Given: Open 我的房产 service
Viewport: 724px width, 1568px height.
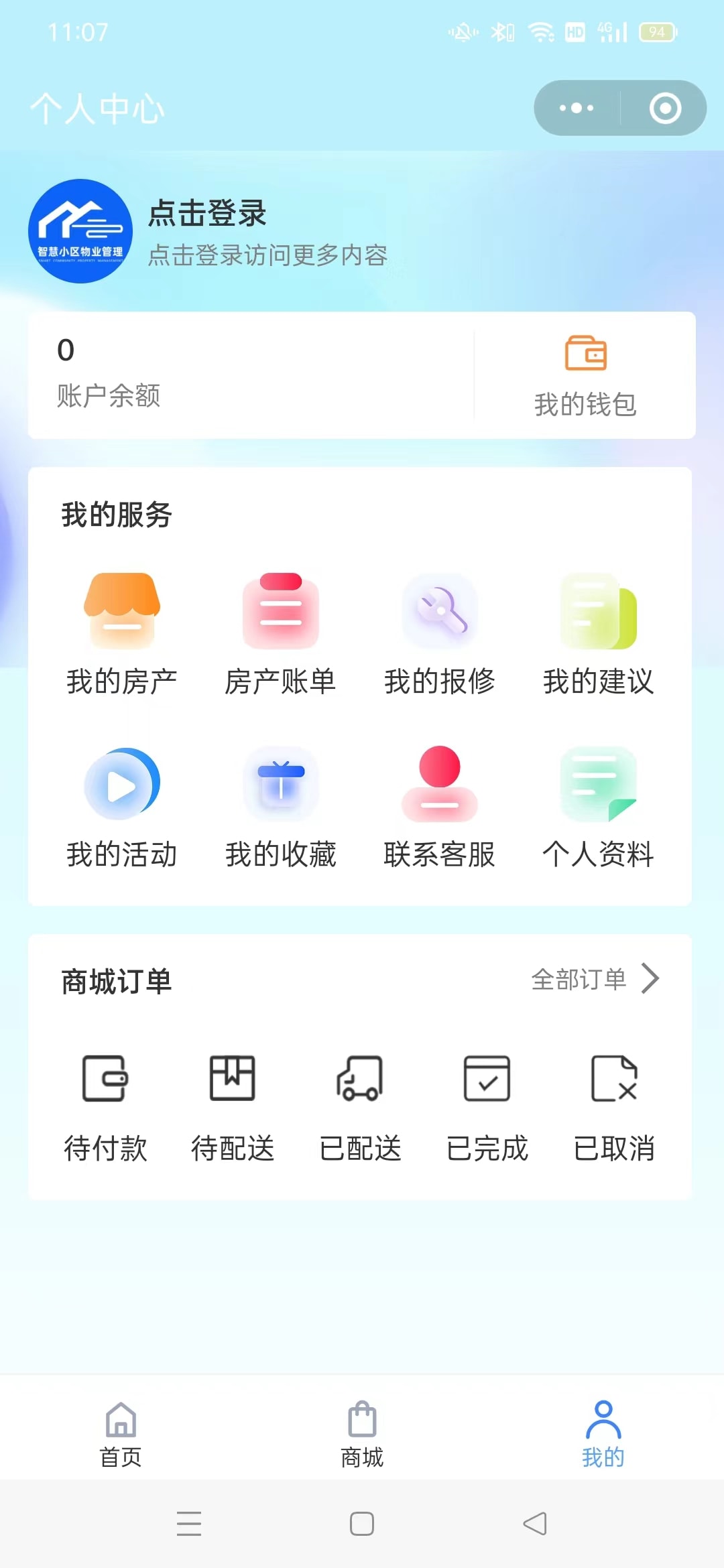Looking at the screenshot, I should (x=121, y=634).
